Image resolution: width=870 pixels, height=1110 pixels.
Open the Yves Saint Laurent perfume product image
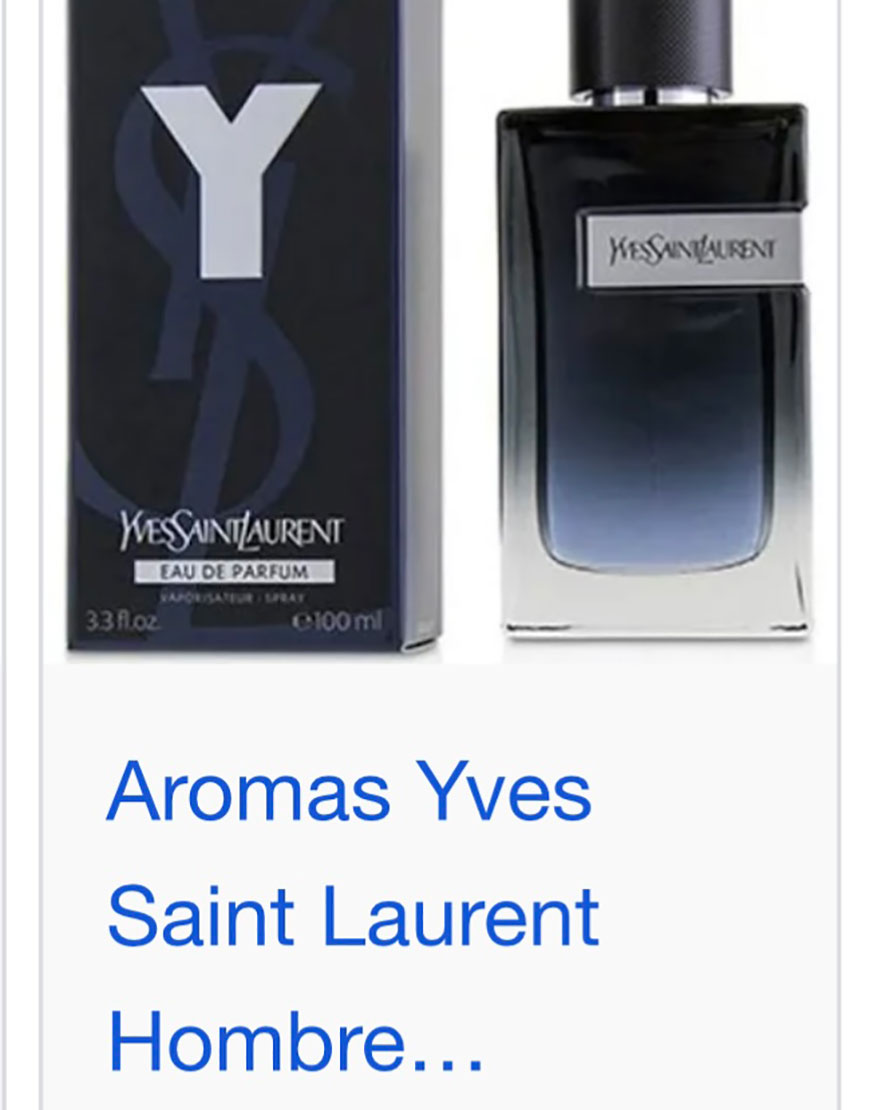pos(440,330)
